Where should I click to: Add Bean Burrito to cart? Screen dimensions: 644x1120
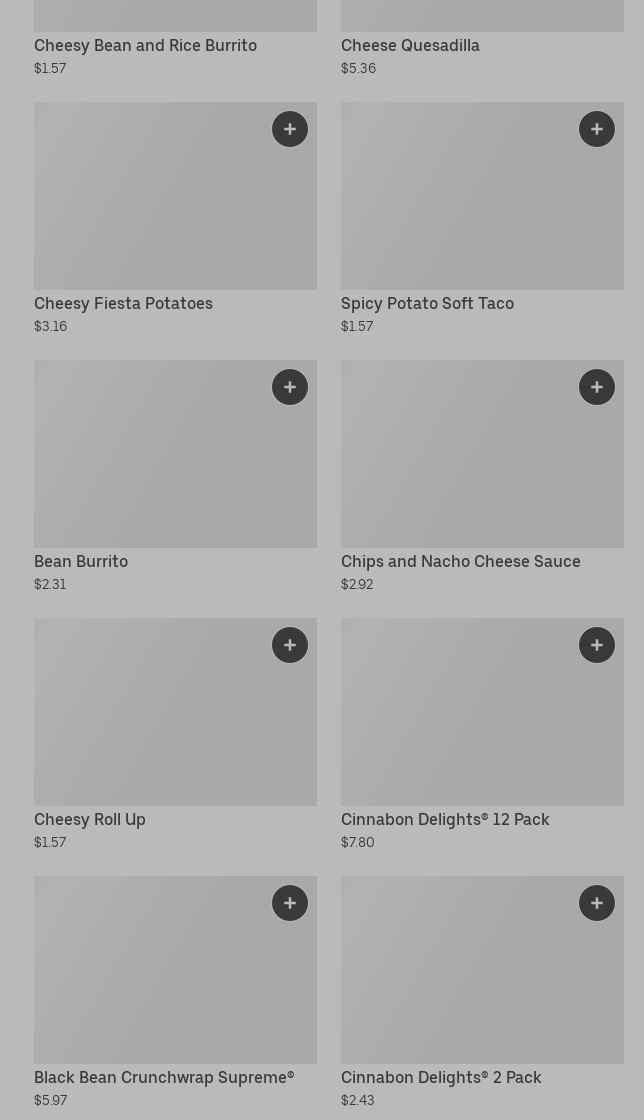point(290,387)
